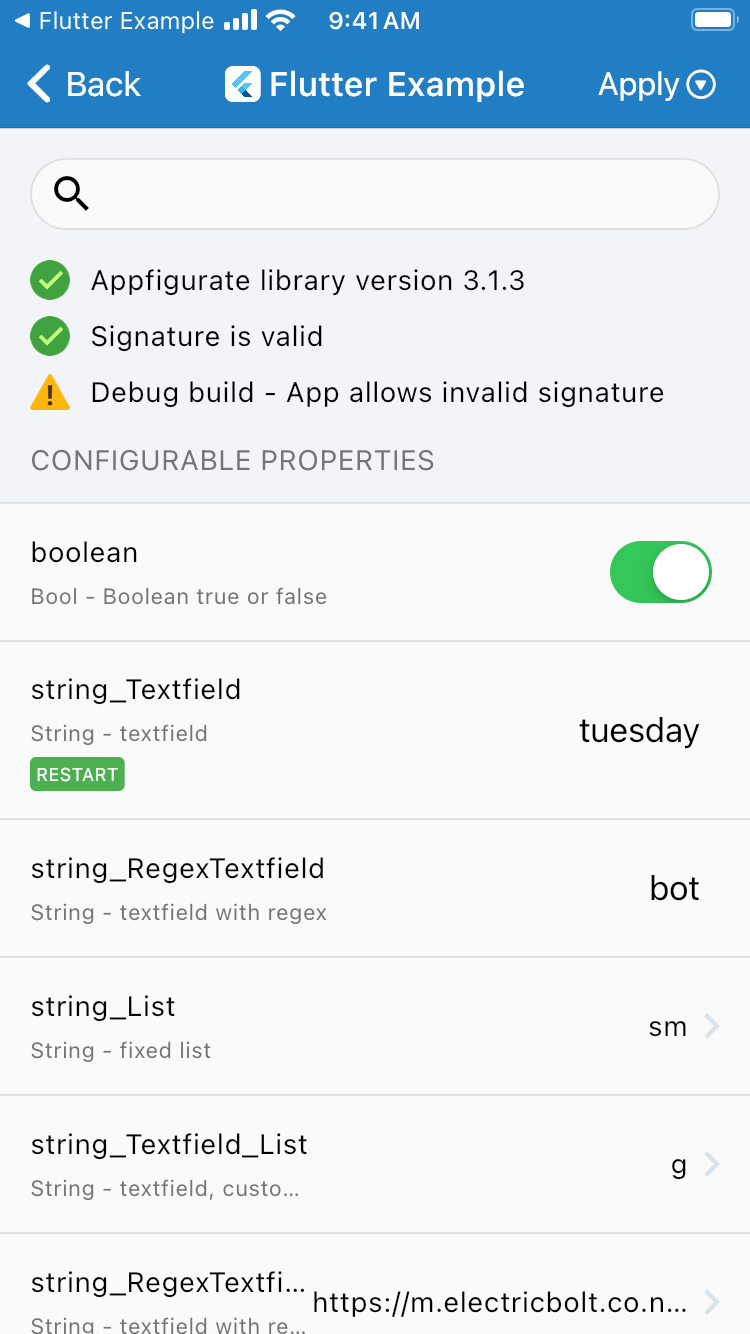
Task: Tap the search field
Action: [x=375, y=194]
